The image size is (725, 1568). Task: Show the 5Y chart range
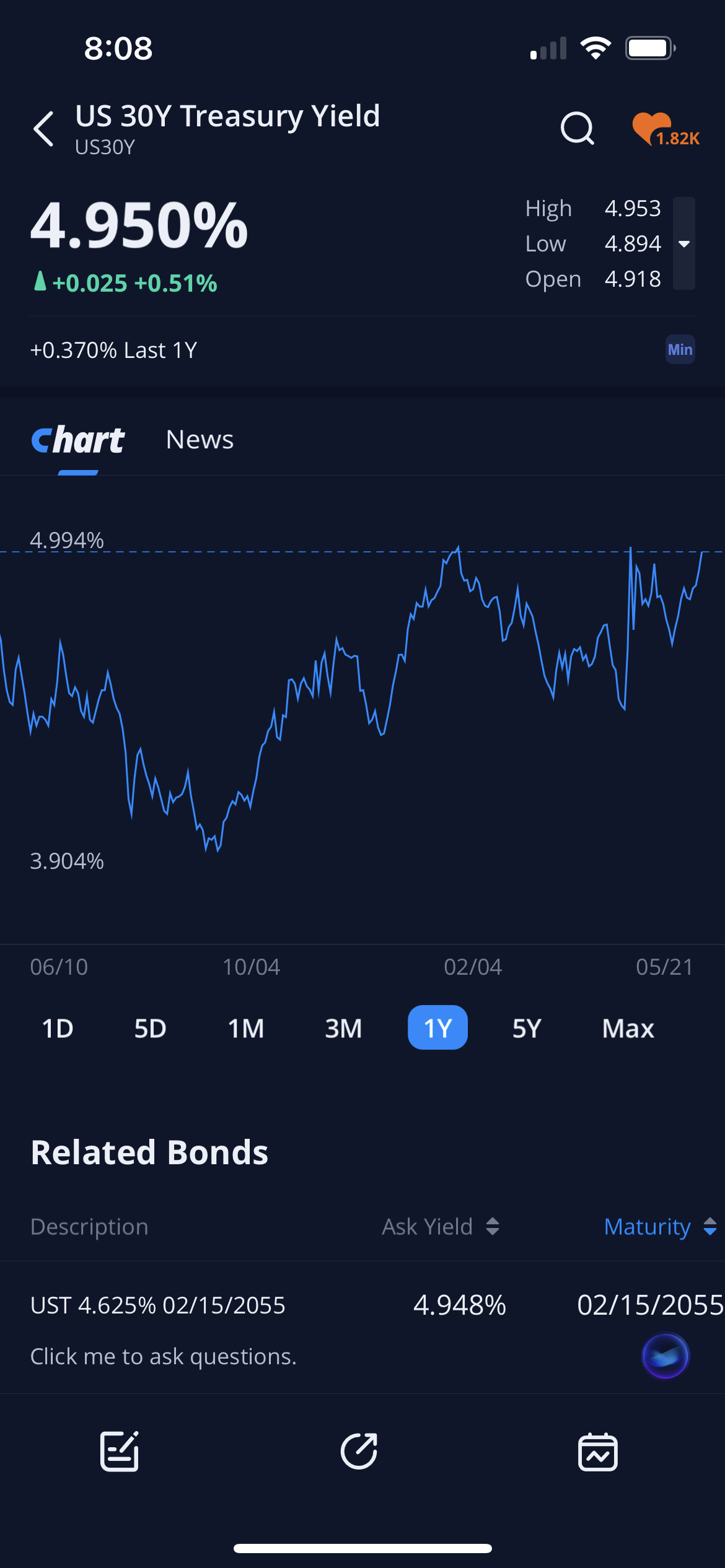[527, 1028]
